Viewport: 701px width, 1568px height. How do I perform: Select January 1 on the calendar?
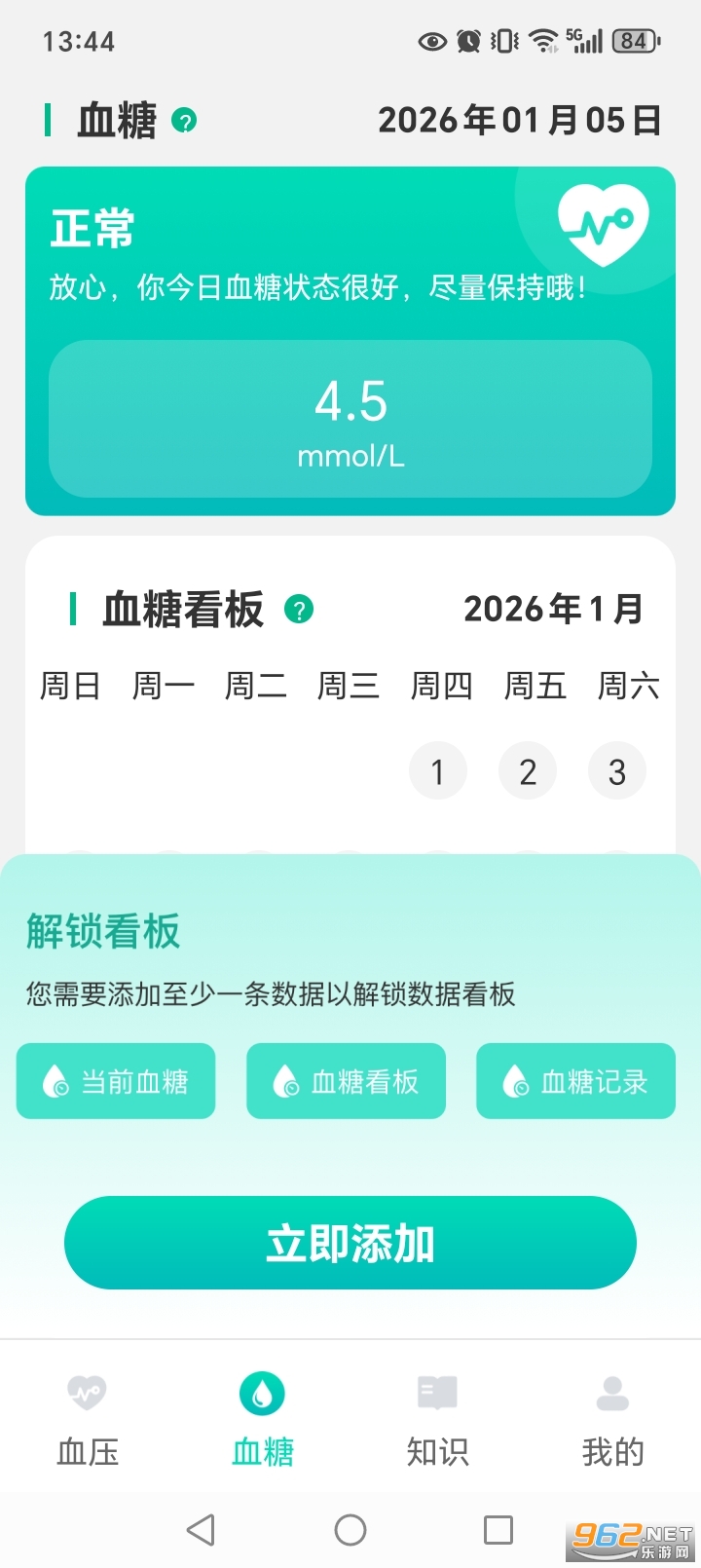438,770
